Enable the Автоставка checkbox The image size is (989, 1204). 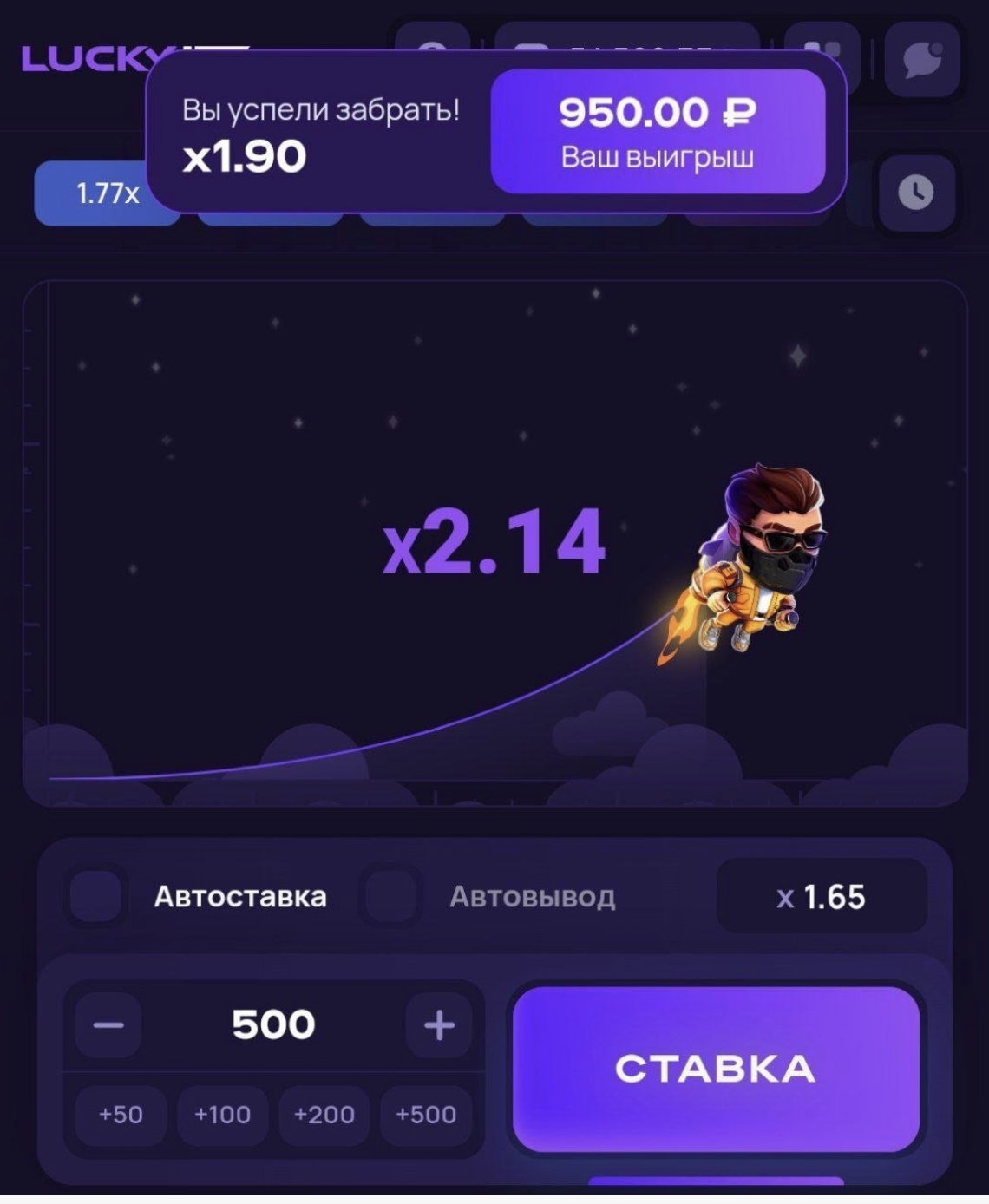point(95,896)
